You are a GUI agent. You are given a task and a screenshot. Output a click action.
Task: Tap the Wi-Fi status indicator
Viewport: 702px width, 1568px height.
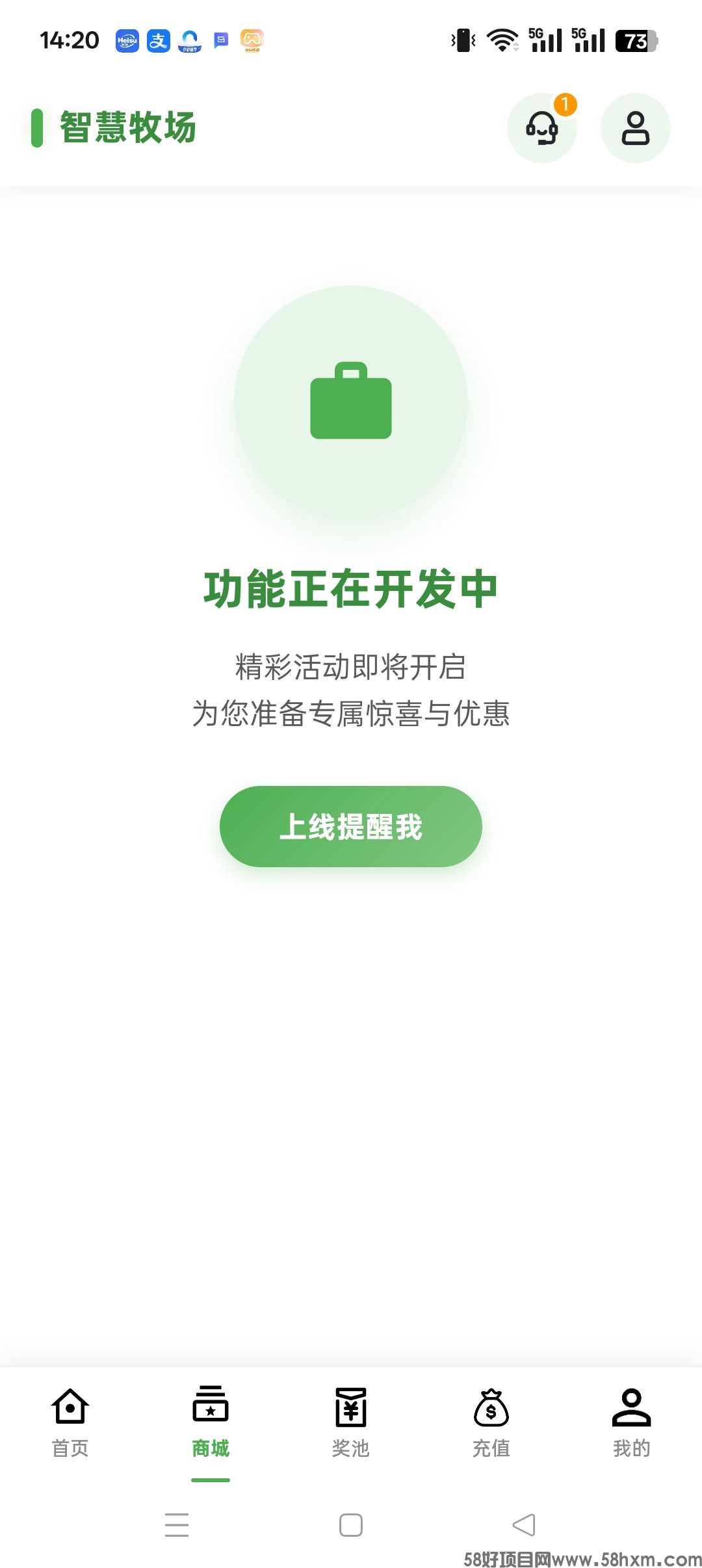pyautogui.click(x=504, y=40)
